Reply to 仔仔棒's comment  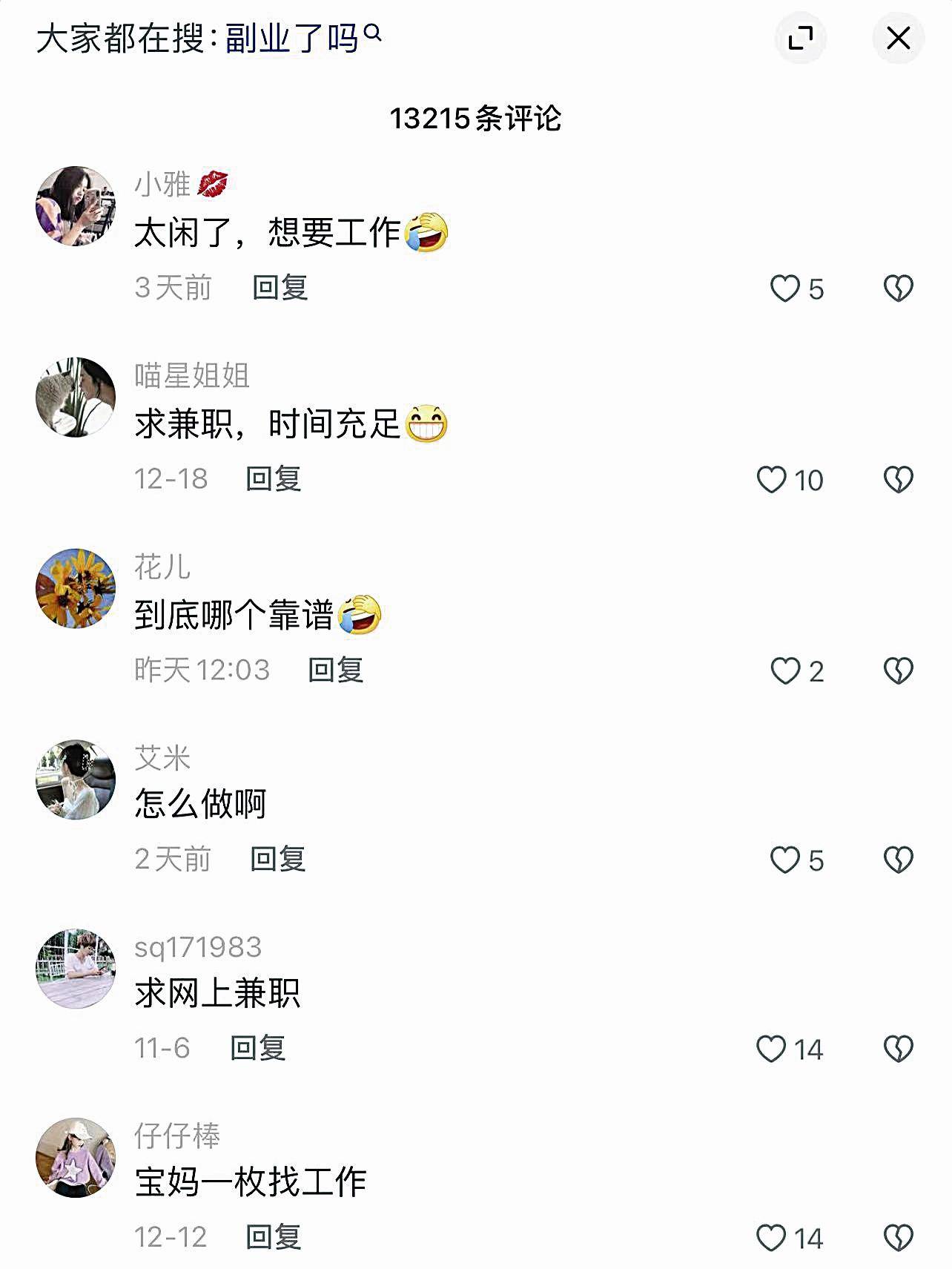(x=273, y=1238)
